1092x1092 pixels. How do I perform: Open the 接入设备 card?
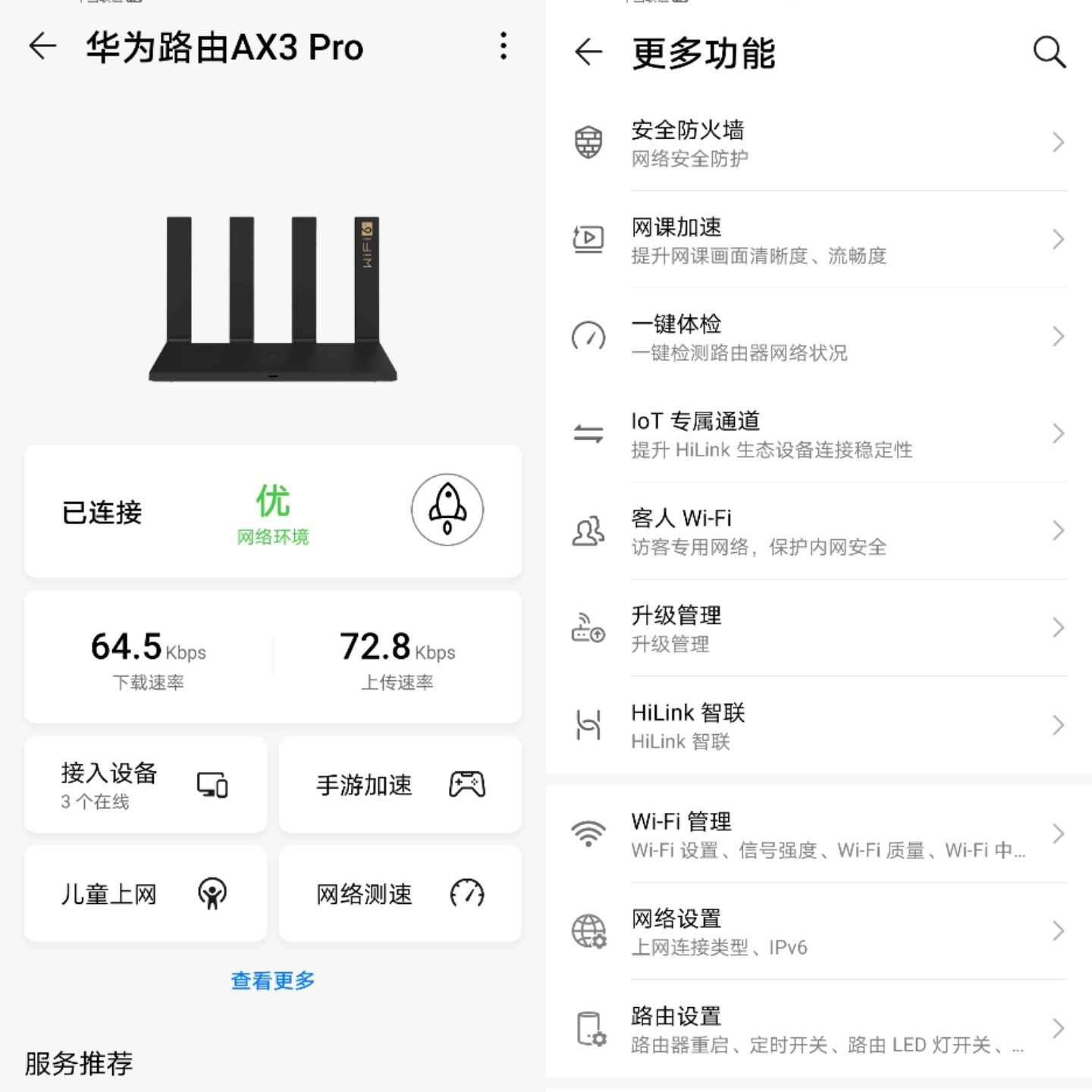pyautogui.click(x=146, y=785)
